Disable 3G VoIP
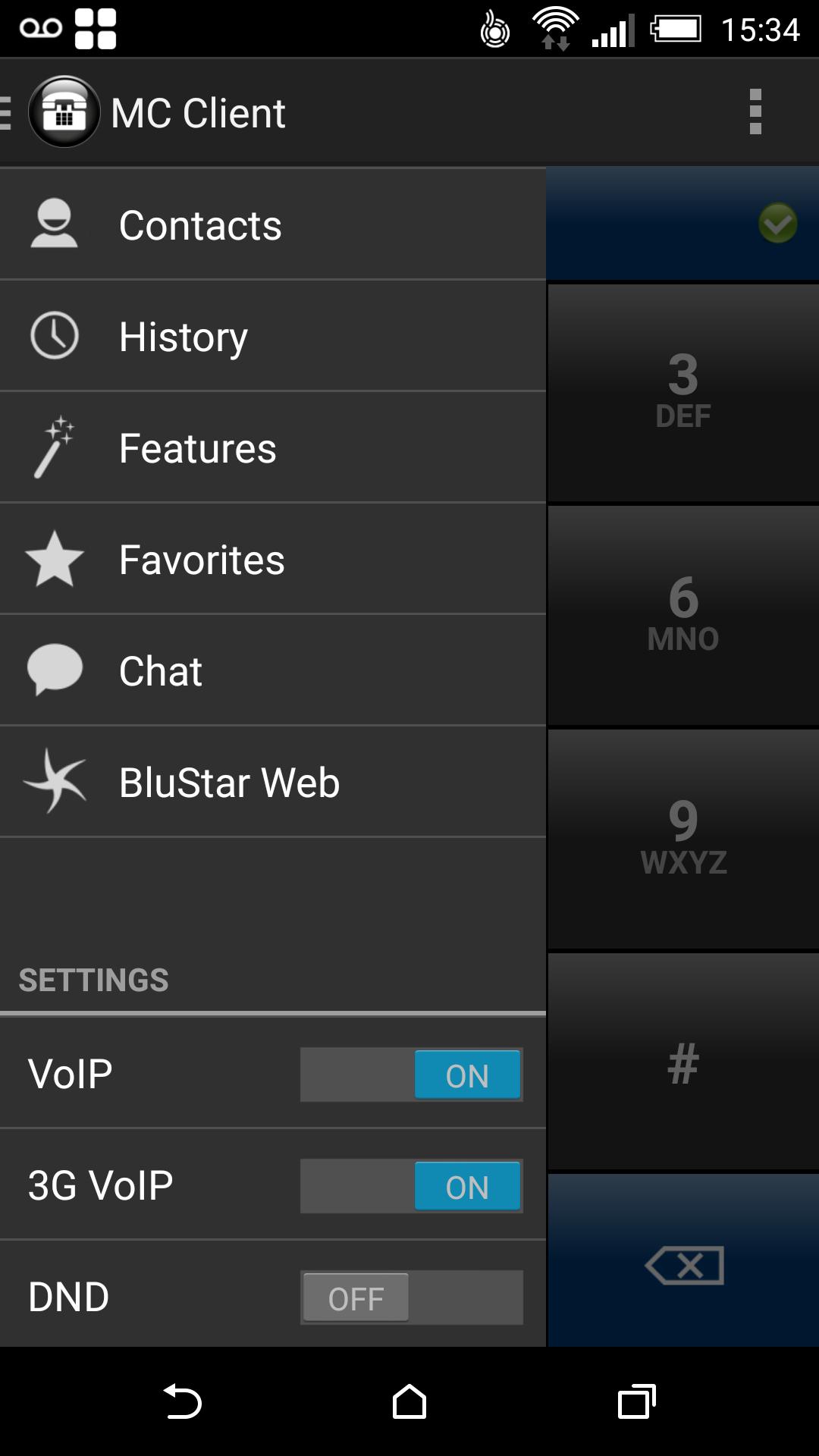Image resolution: width=819 pixels, height=1456 pixels. tap(411, 1186)
